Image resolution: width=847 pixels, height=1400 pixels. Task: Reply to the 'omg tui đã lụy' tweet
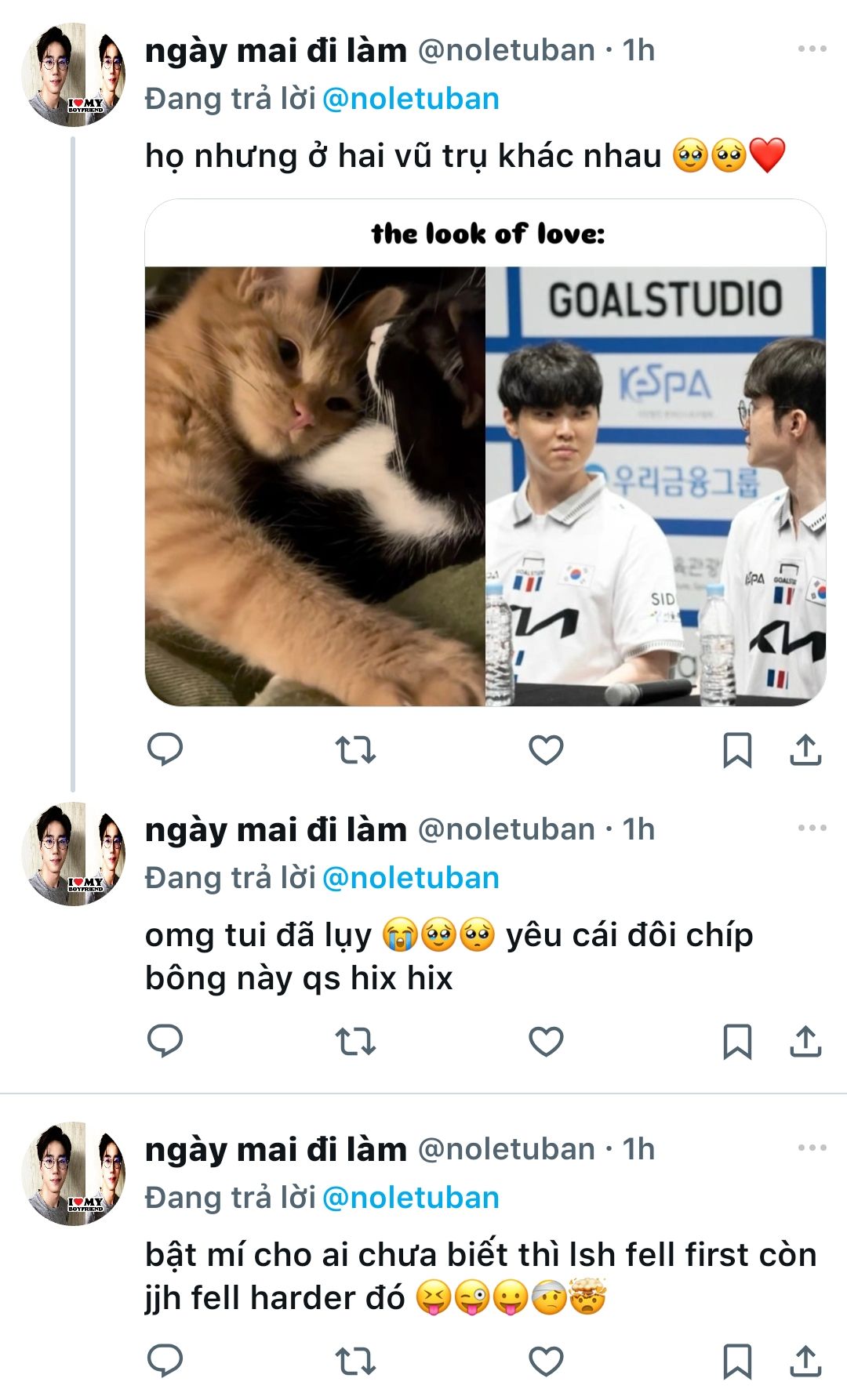point(165,1041)
